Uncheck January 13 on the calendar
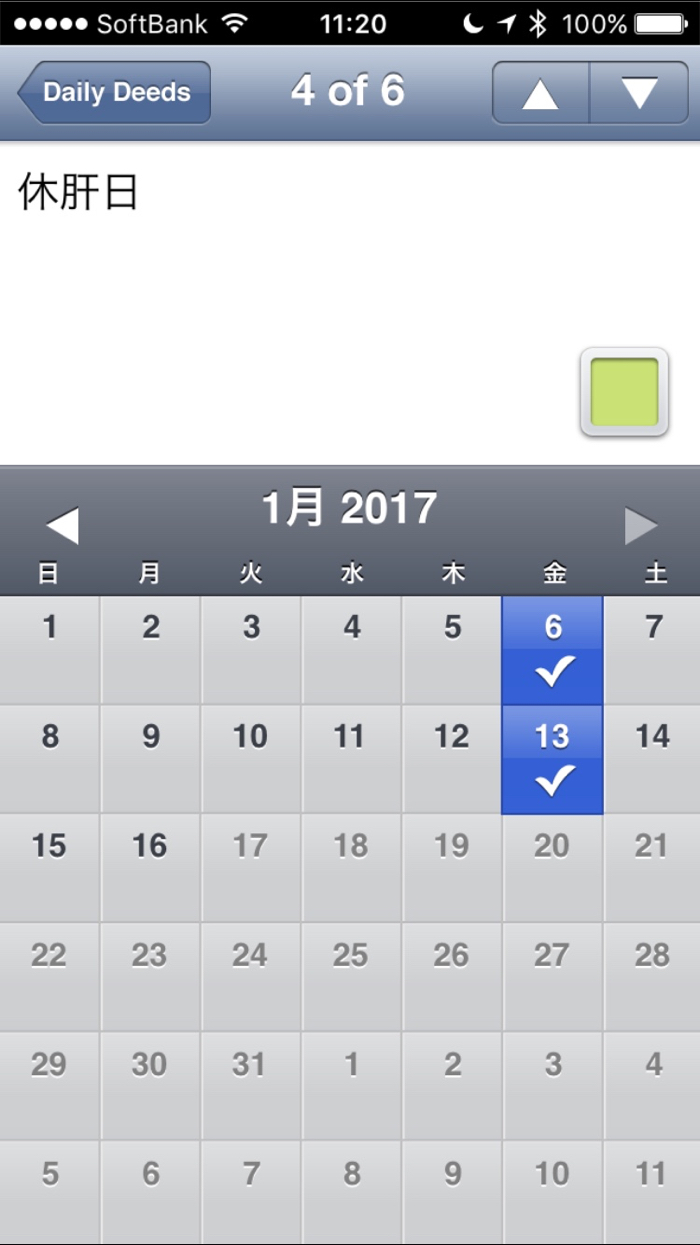 pyautogui.click(x=552, y=759)
